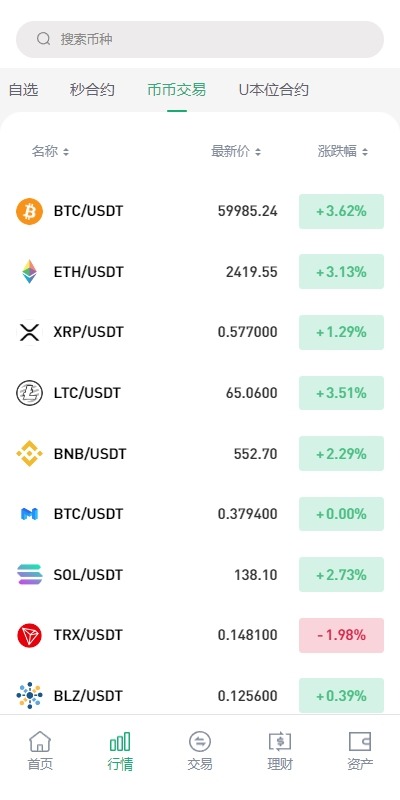The image size is (400, 800).
Task: Open the 搜索币种 search box
Action: pyautogui.click(x=200, y=39)
